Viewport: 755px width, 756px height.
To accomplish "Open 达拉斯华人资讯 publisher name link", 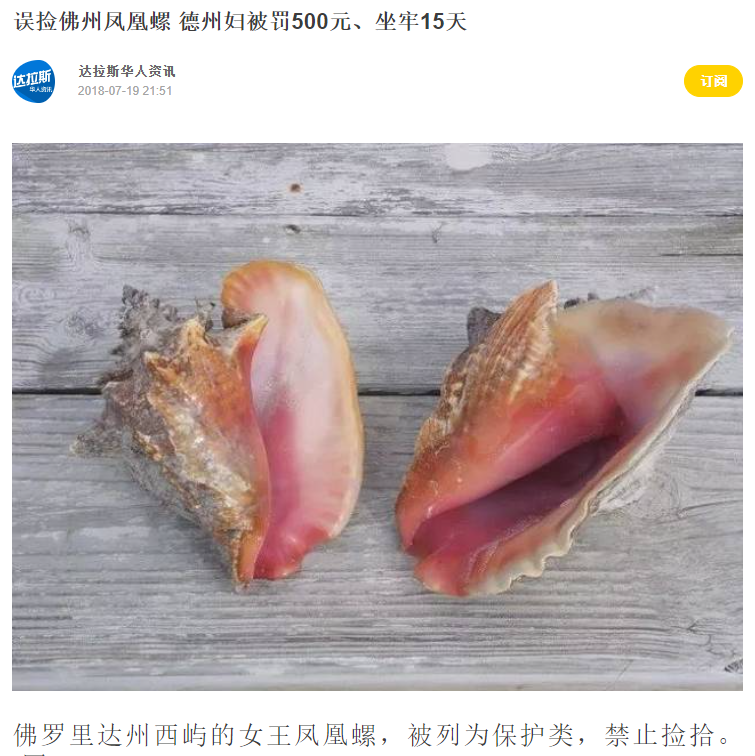I will (127, 71).
